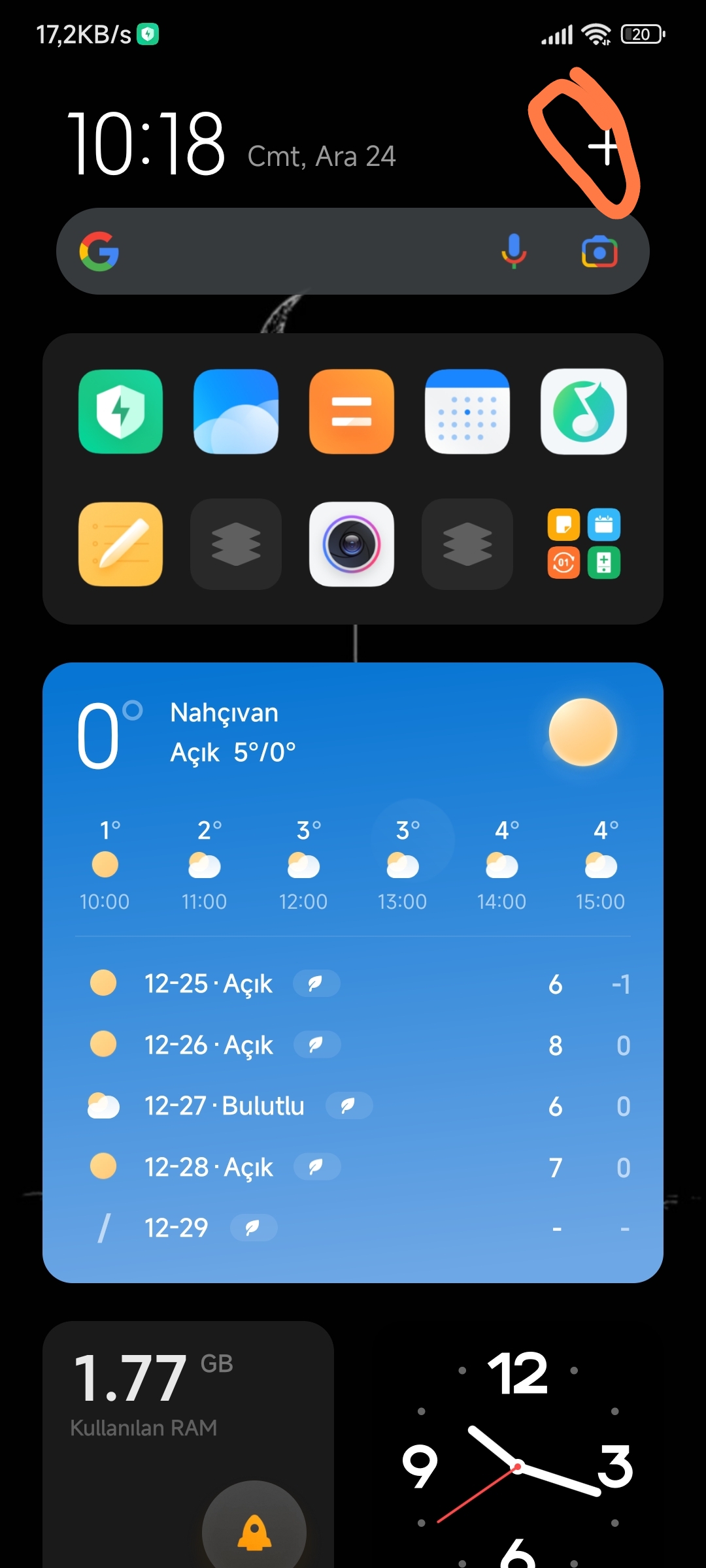Start Google voice search with the microphone

514,252
